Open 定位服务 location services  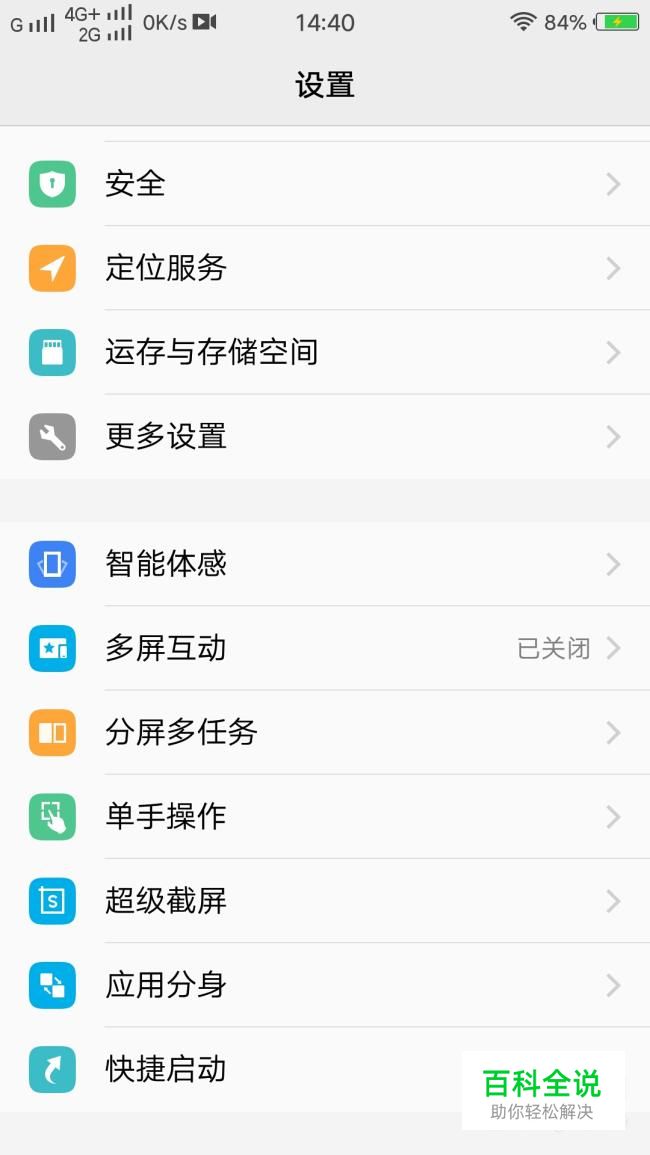pos(325,268)
